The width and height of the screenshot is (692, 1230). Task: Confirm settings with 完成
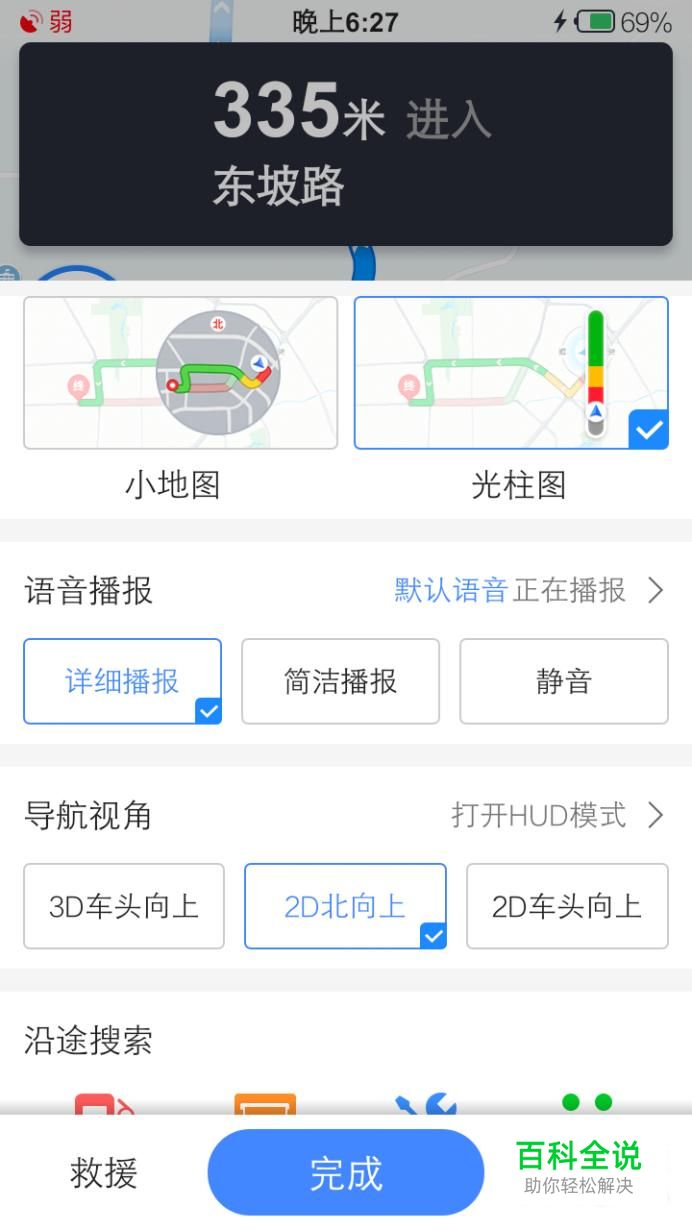[346, 1172]
